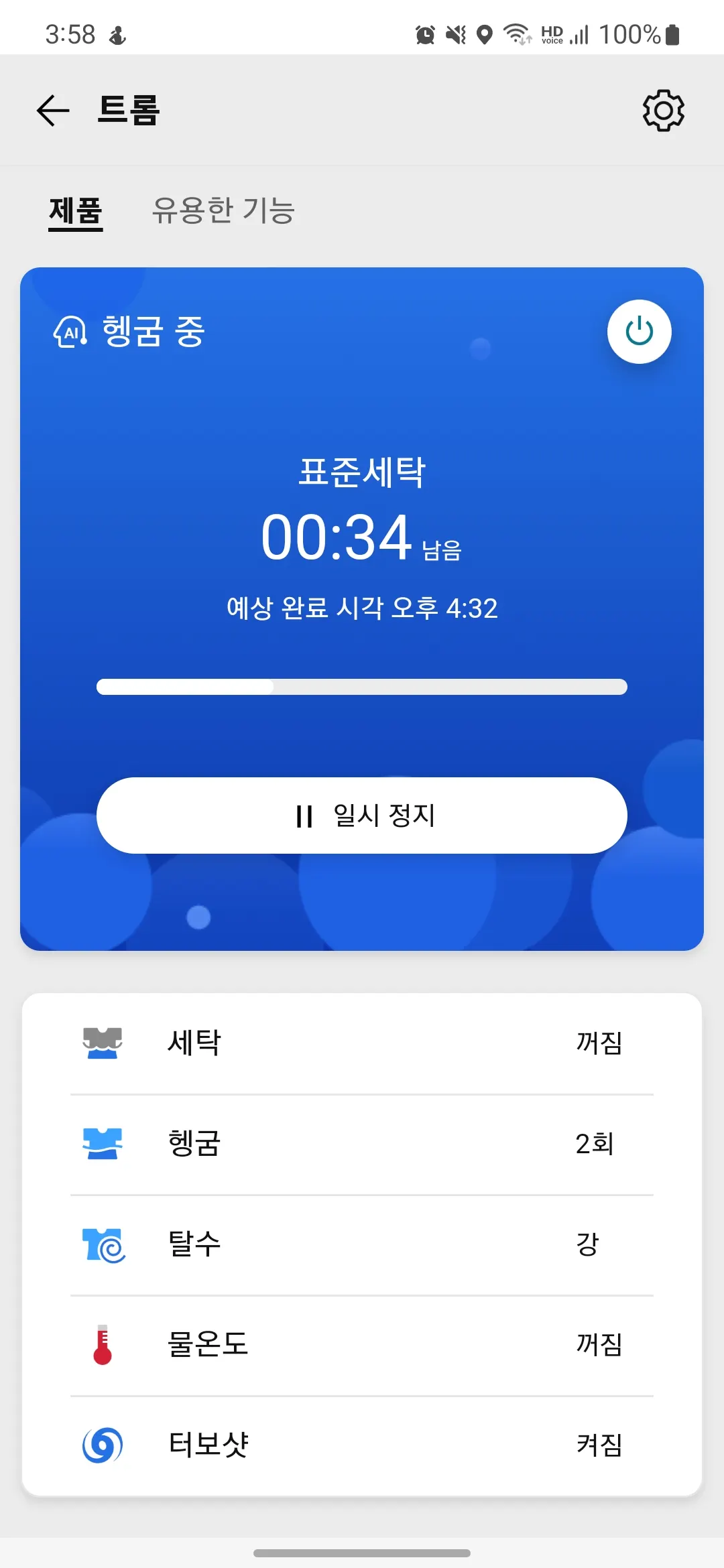Open the 헹굼 setting row
This screenshot has height=1568, width=724.
[x=362, y=1143]
